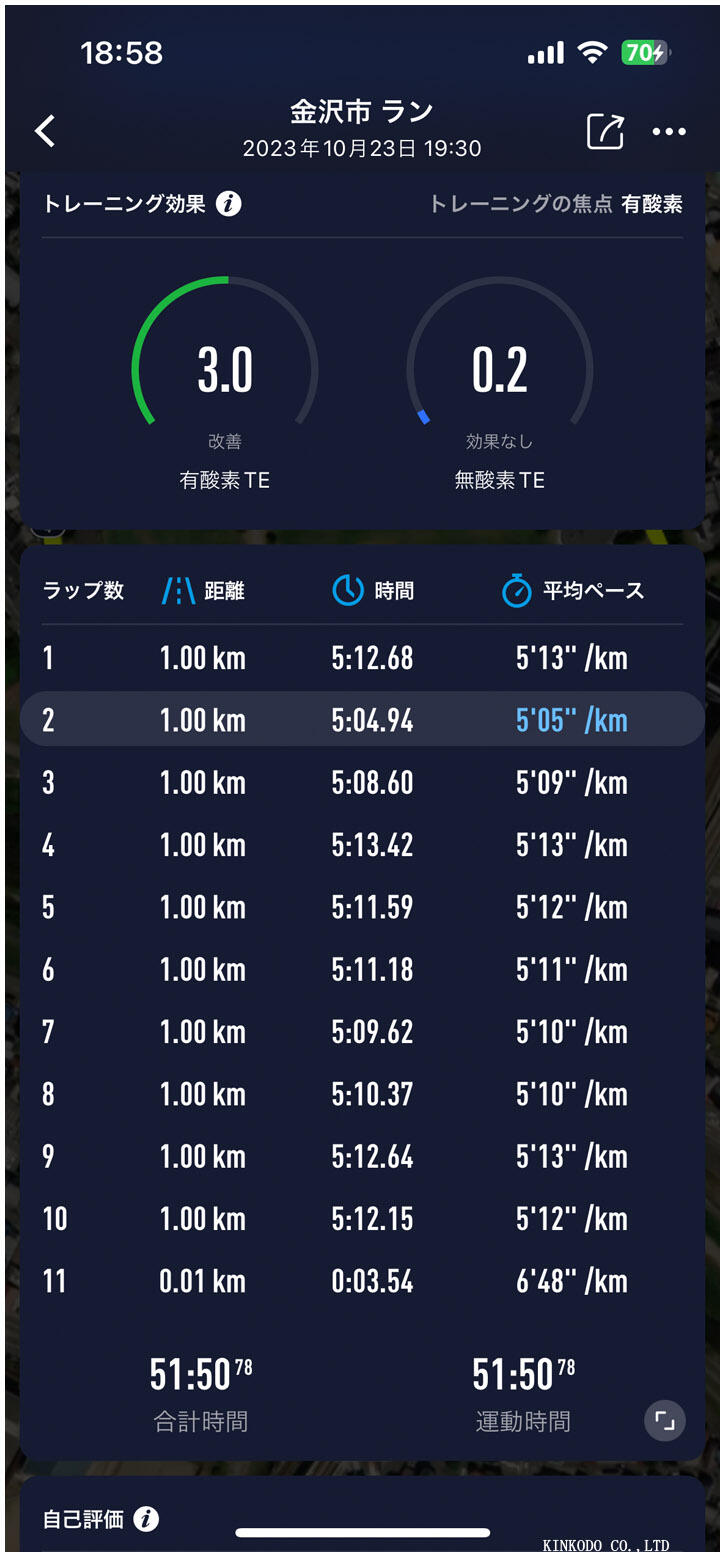
Task: Tap the ラップ数 column header
Action: pos(83,591)
